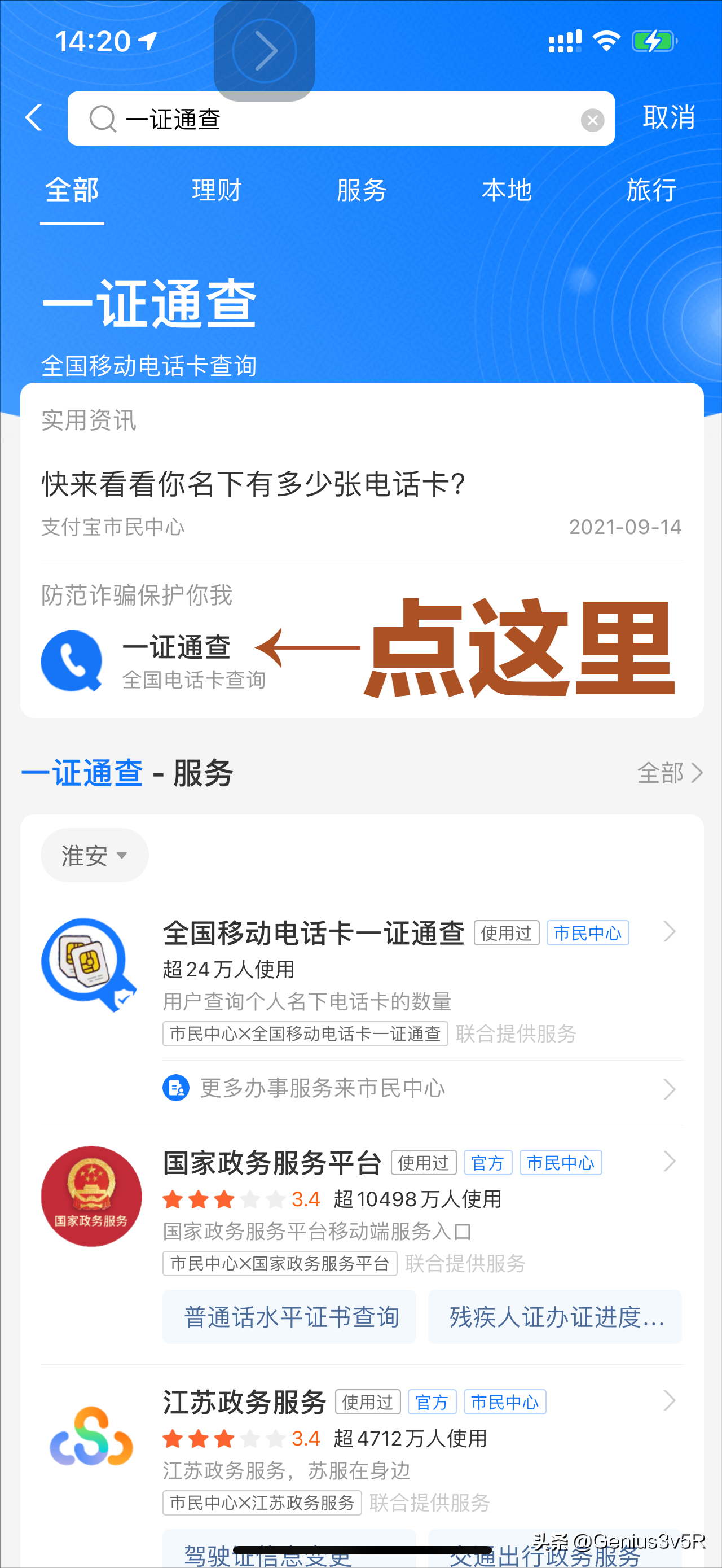
Task: Select the 本地 tab
Action: [x=506, y=191]
